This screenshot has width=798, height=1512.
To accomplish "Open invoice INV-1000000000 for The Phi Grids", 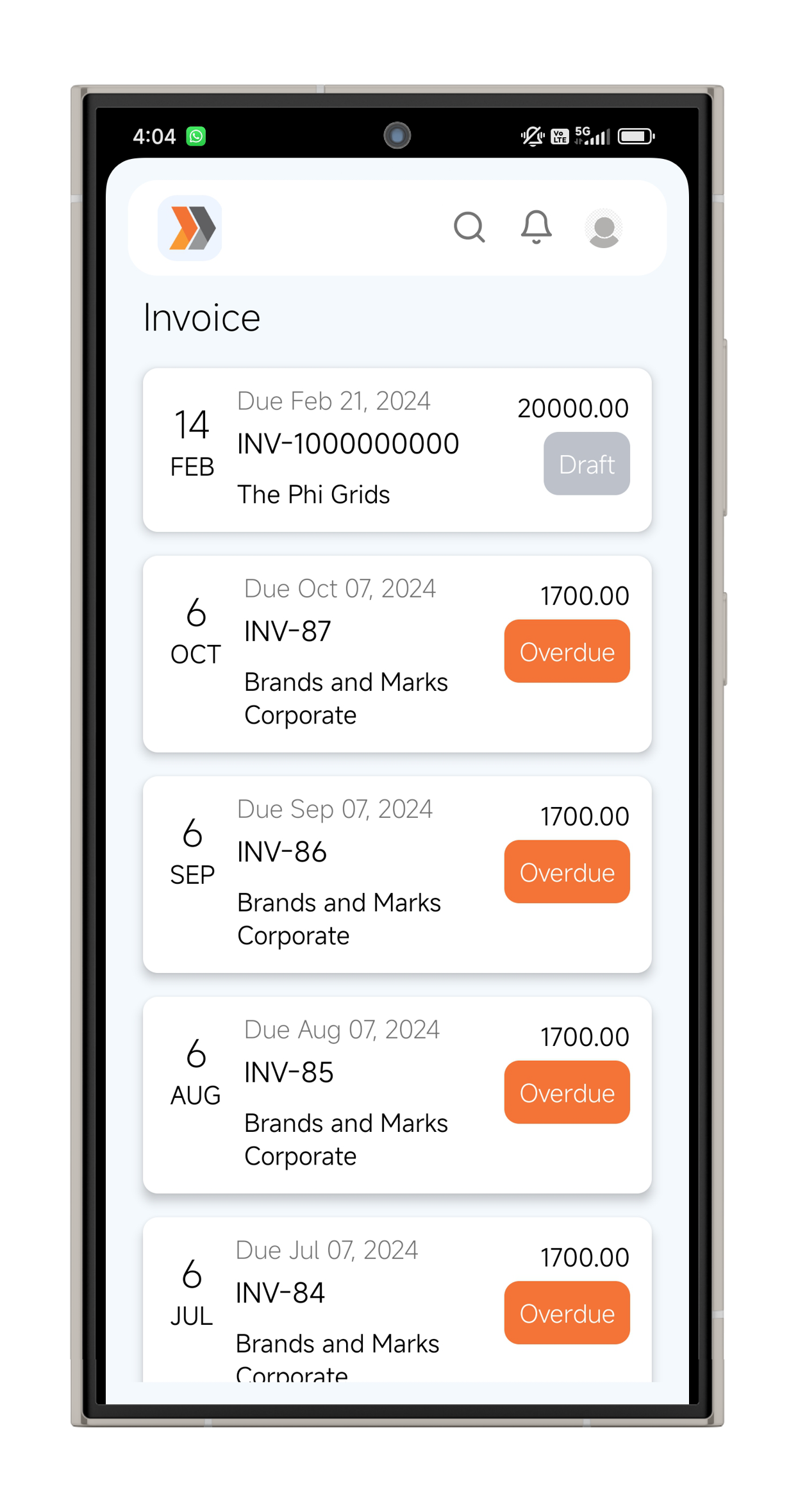I will pos(397,449).
